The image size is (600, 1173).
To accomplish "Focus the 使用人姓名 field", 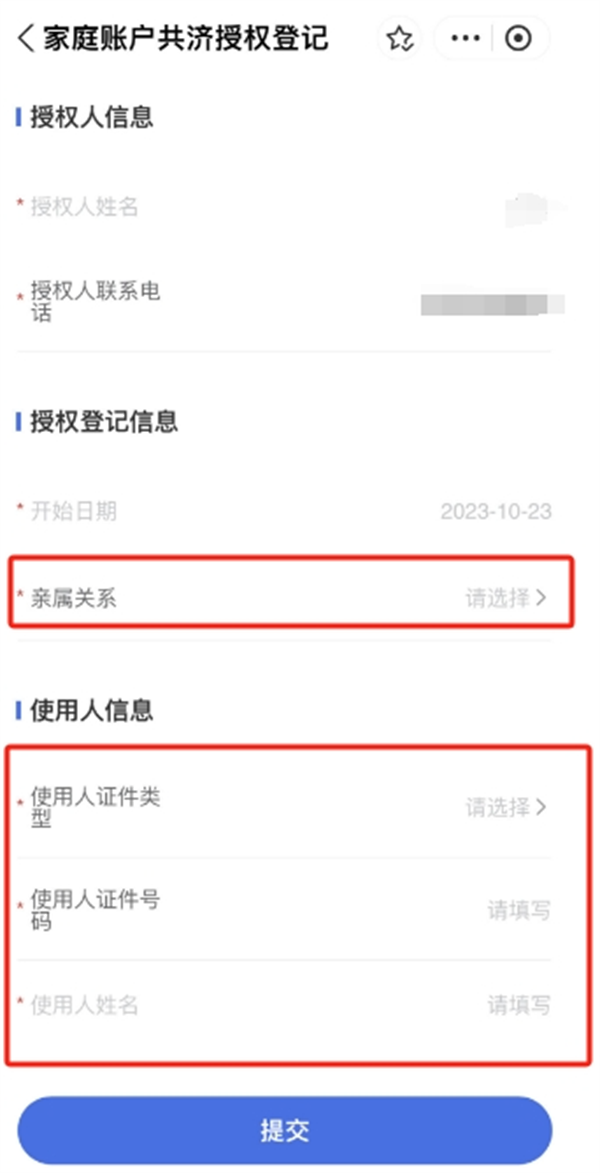I will pos(284,1005).
